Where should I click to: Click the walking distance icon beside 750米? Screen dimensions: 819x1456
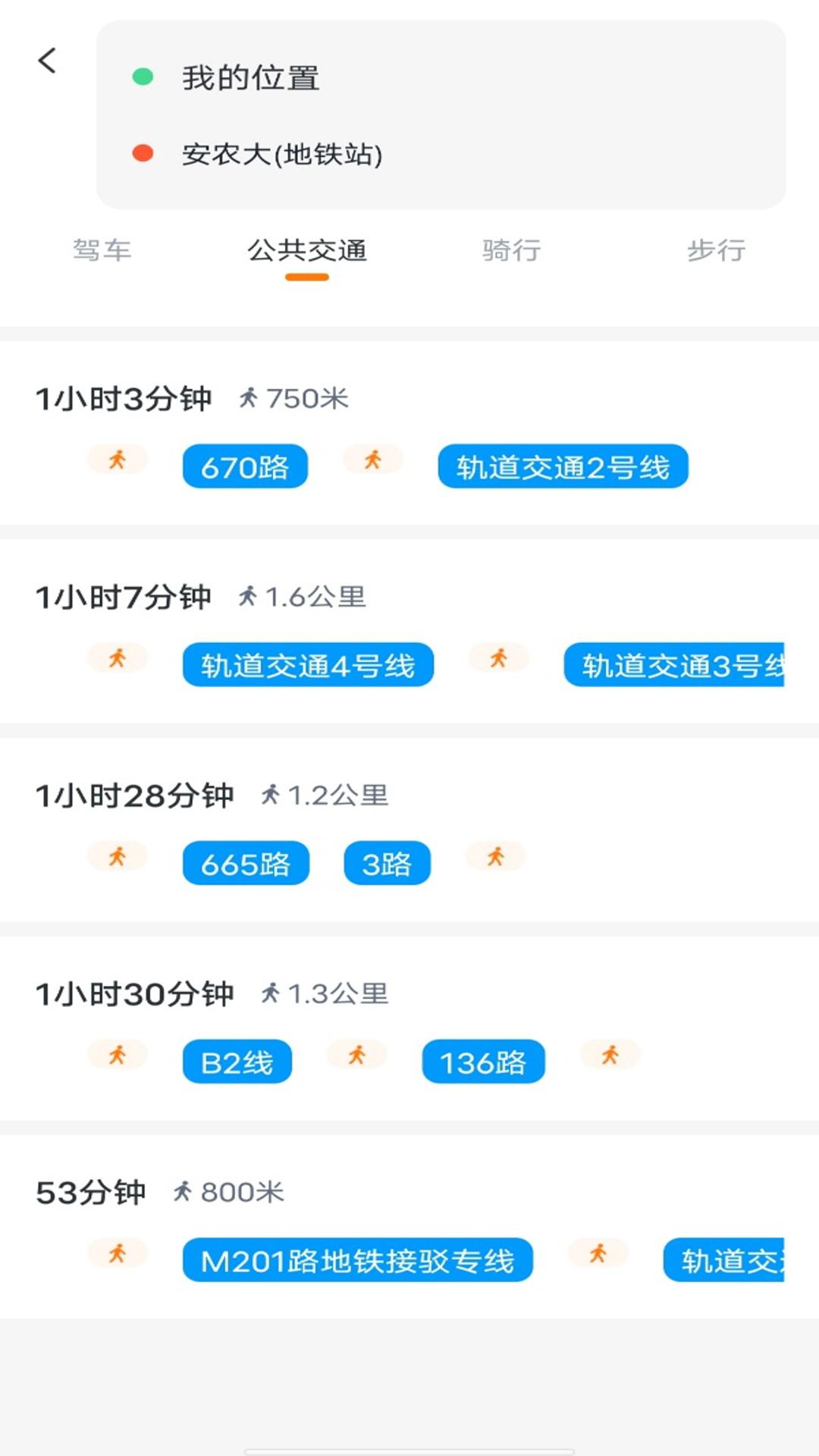[x=250, y=397]
